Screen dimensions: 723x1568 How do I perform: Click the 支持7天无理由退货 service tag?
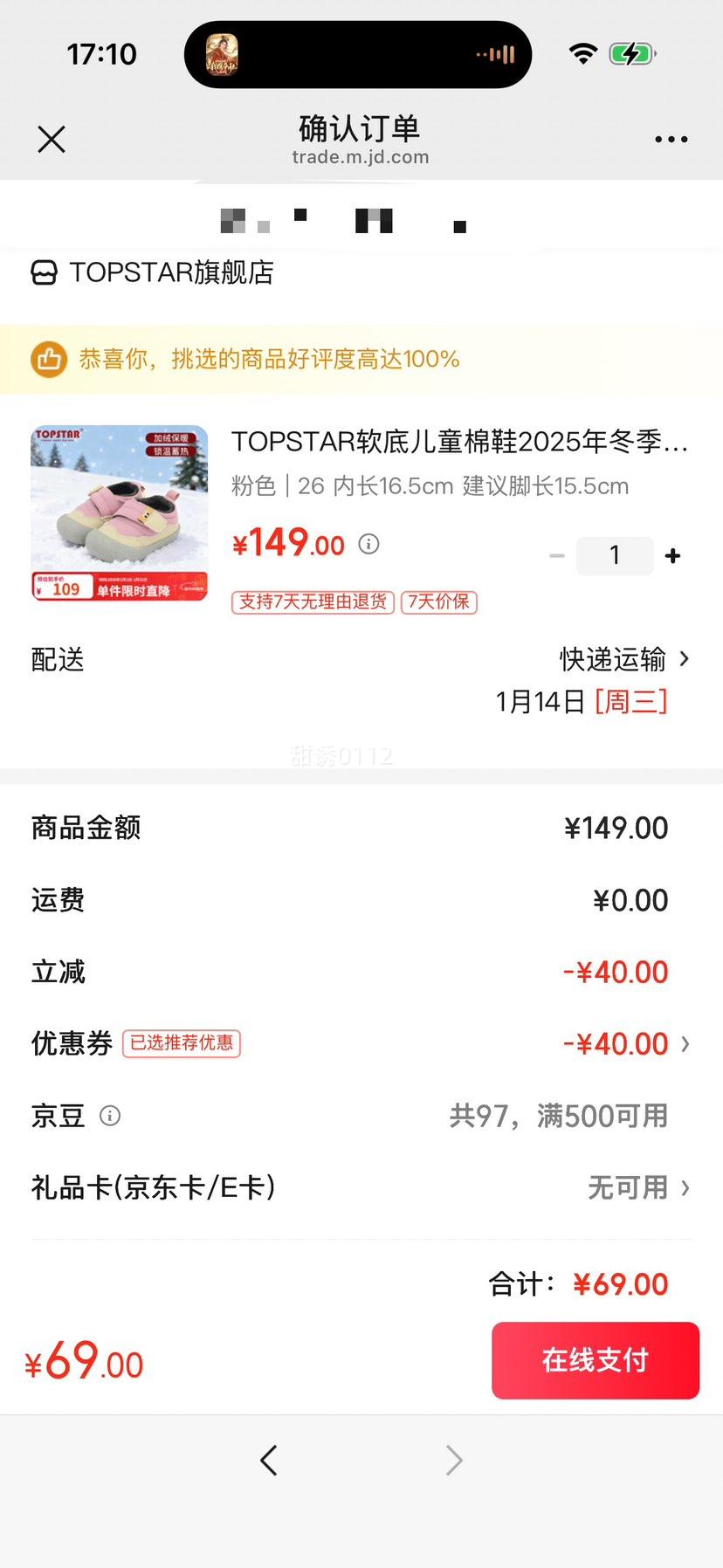pos(312,602)
